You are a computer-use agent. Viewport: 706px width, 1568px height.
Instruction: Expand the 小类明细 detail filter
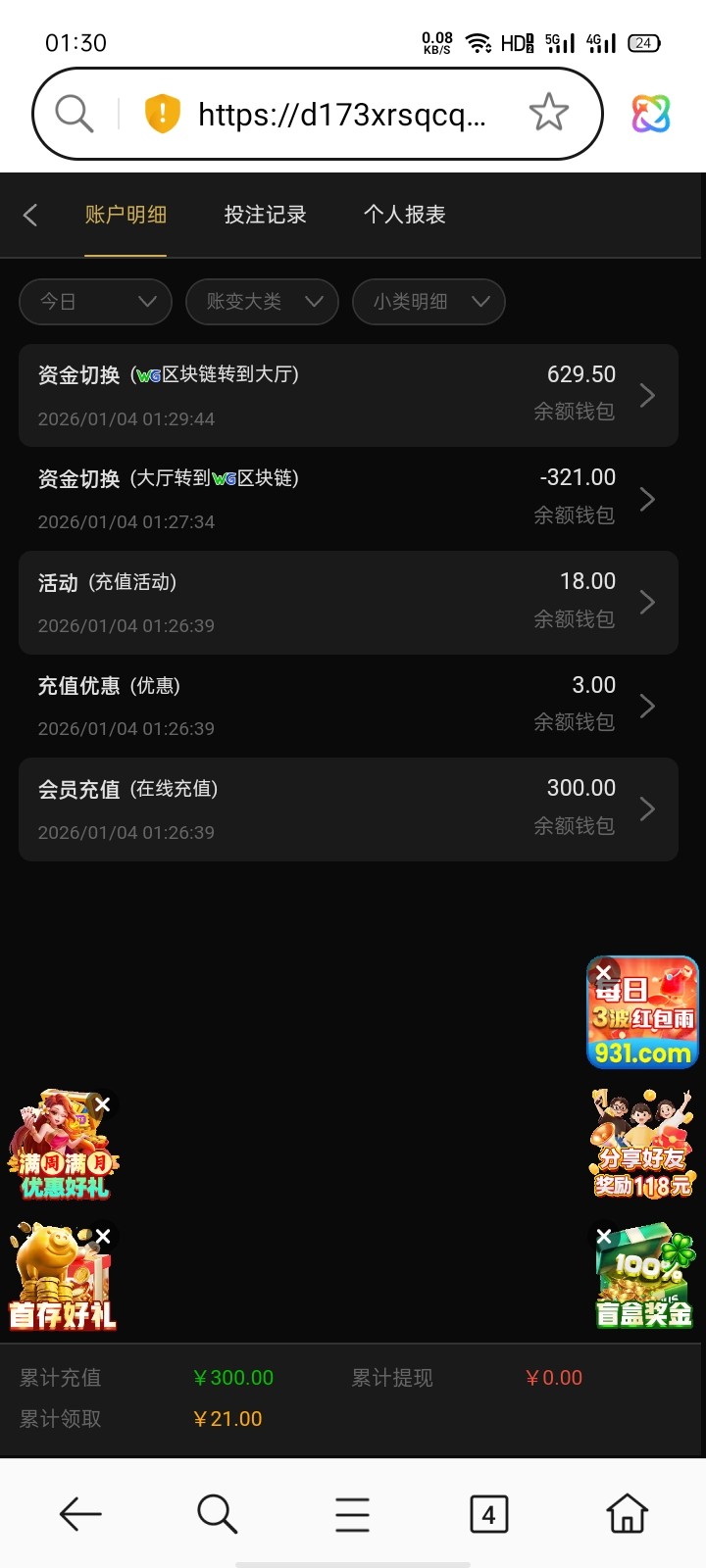click(x=428, y=302)
